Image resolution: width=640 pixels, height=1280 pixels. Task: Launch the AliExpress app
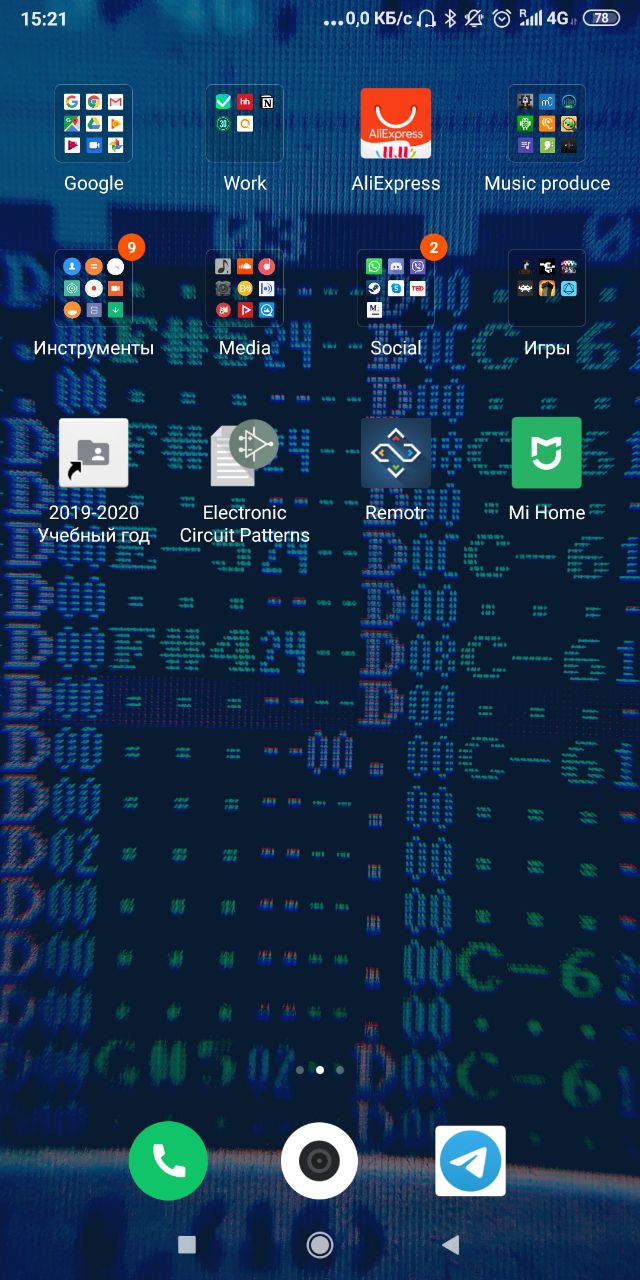396,123
